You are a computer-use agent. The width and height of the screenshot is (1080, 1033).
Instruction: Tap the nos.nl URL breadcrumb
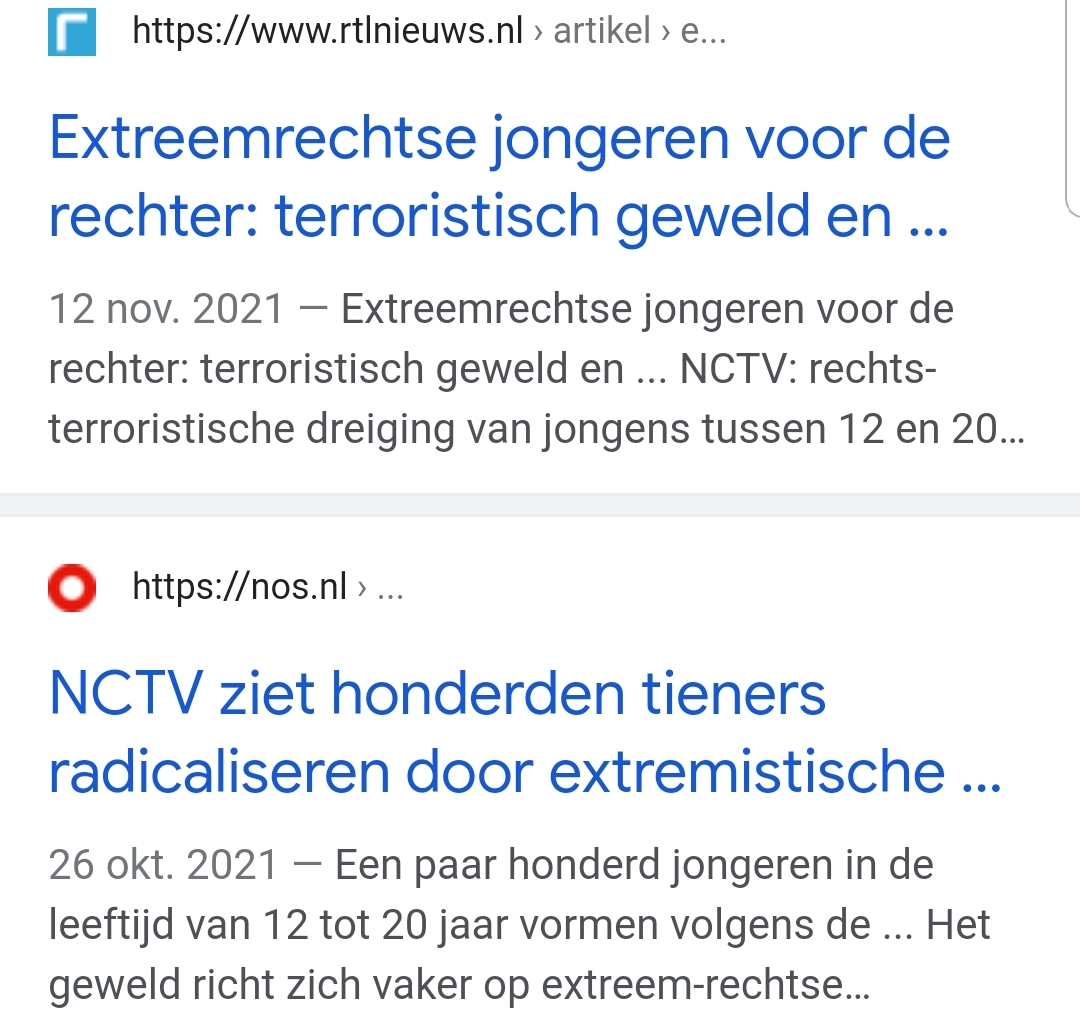click(x=240, y=587)
